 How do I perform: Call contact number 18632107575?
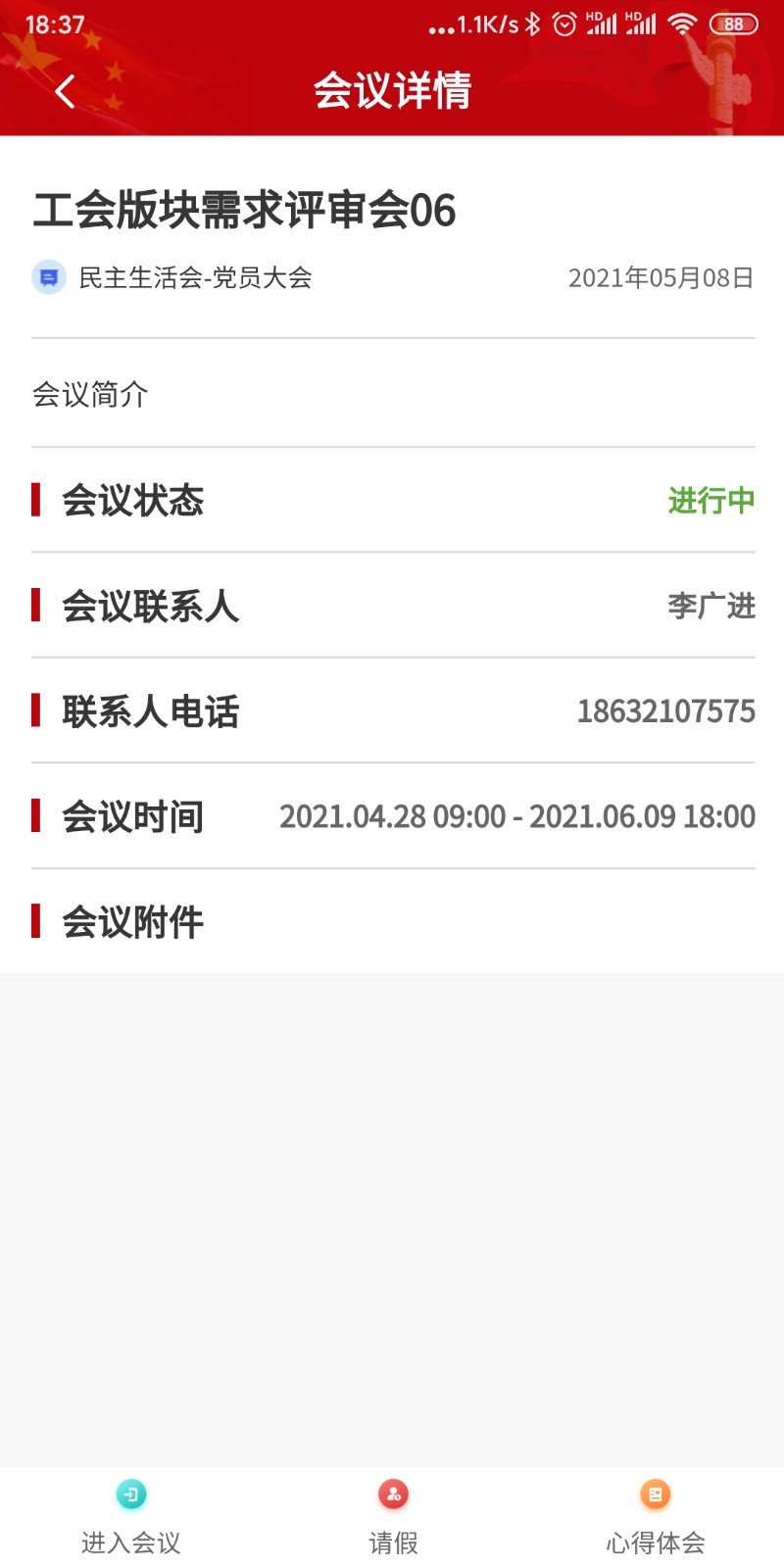665,711
